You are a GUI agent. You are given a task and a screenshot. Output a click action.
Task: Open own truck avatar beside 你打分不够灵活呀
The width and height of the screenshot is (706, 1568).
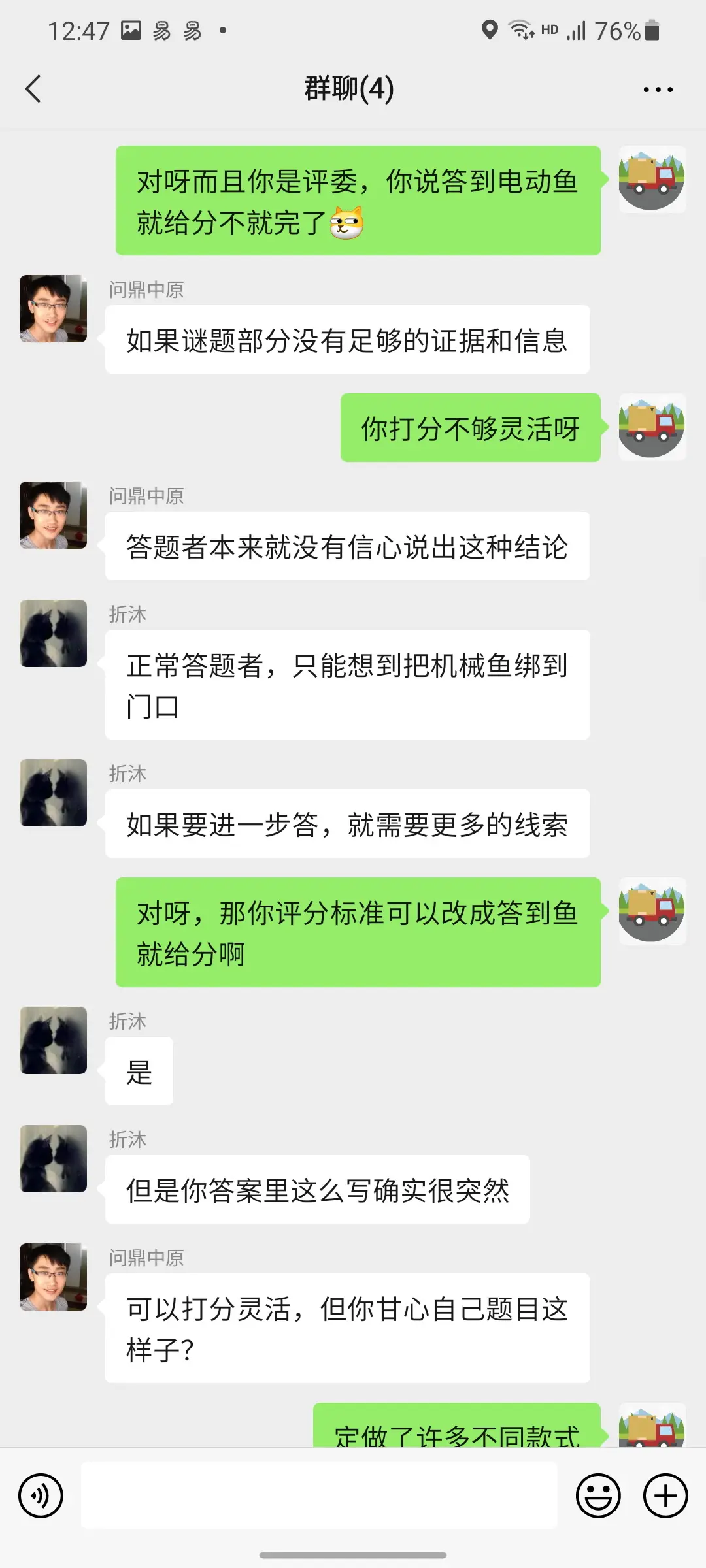click(x=652, y=427)
